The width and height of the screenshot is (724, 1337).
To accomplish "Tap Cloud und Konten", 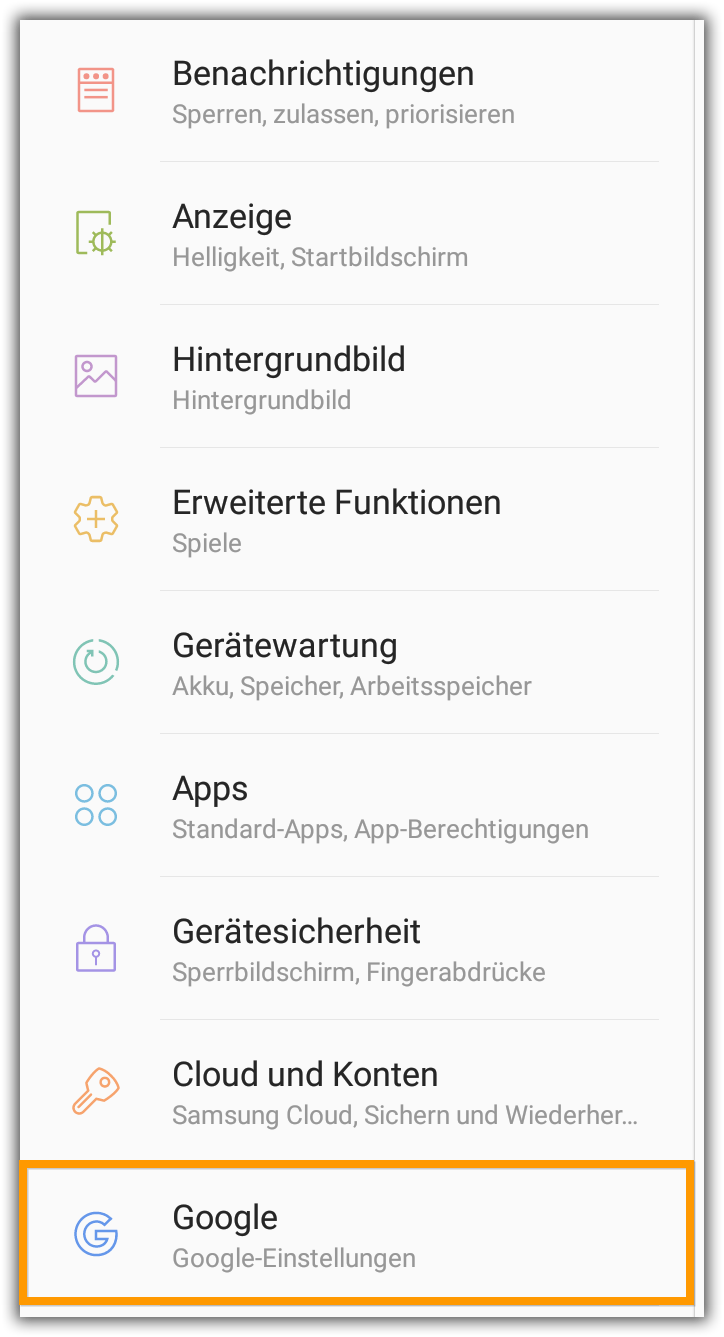I will [356, 1092].
